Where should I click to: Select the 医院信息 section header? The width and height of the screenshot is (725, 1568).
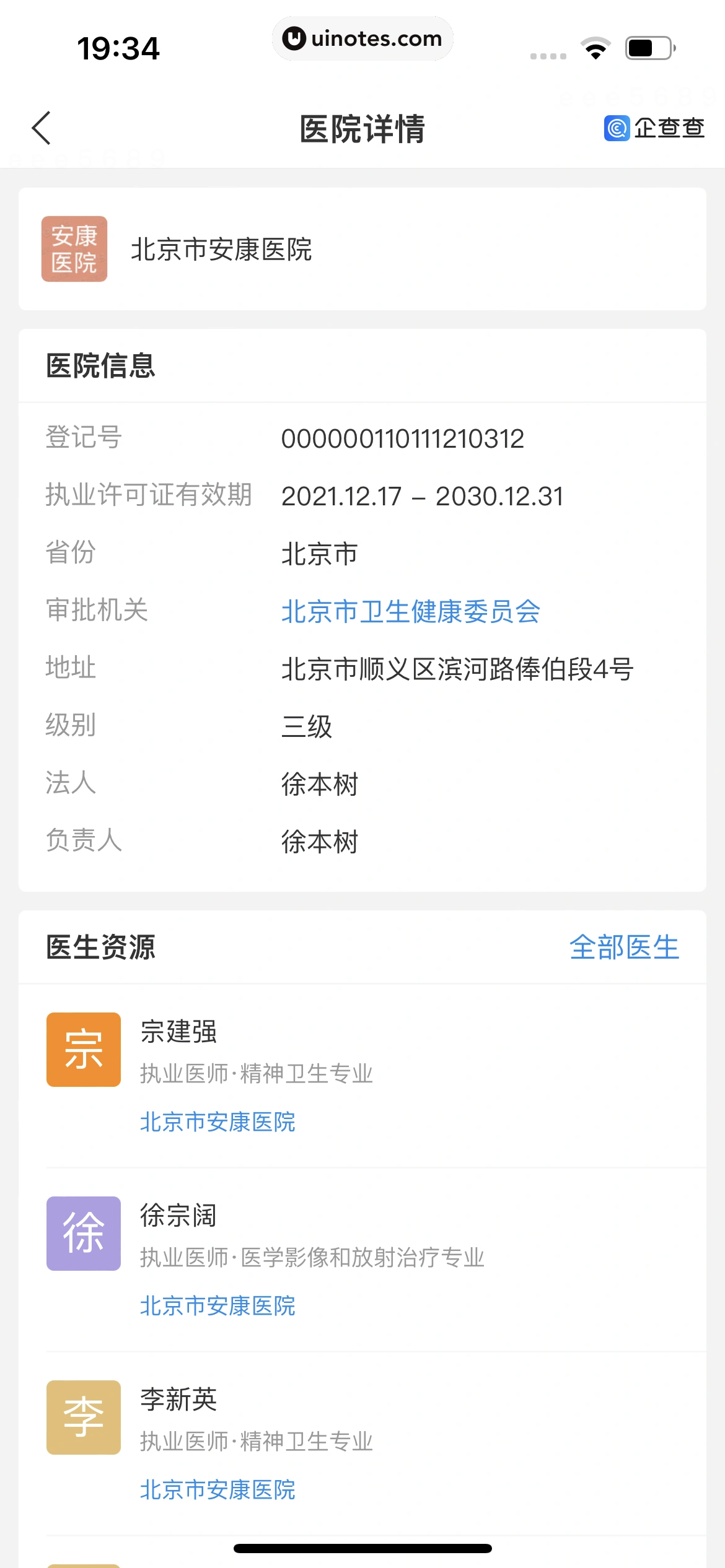tap(100, 364)
